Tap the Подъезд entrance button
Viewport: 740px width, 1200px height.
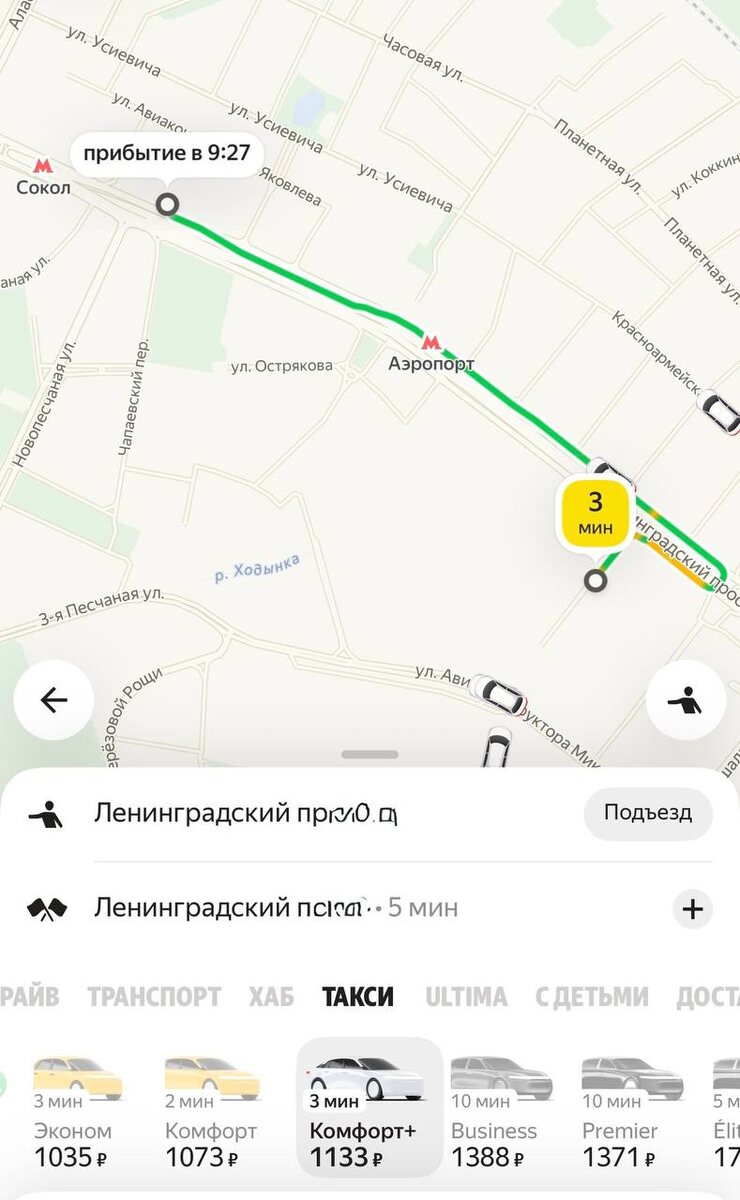click(647, 813)
